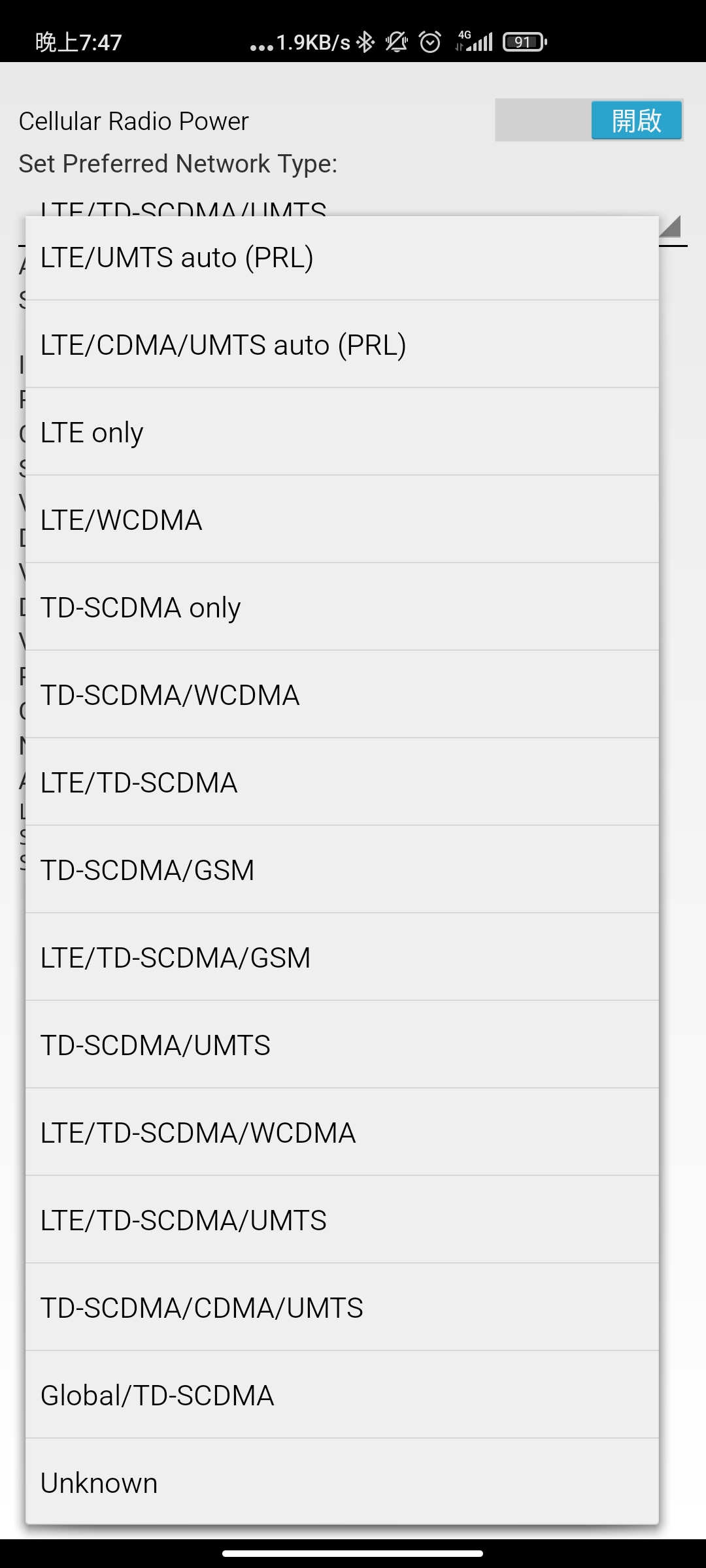The height and width of the screenshot is (1568, 706).
Task: Select the LTE/TD-SCDMA entry
Action: pyautogui.click(x=342, y=782)
